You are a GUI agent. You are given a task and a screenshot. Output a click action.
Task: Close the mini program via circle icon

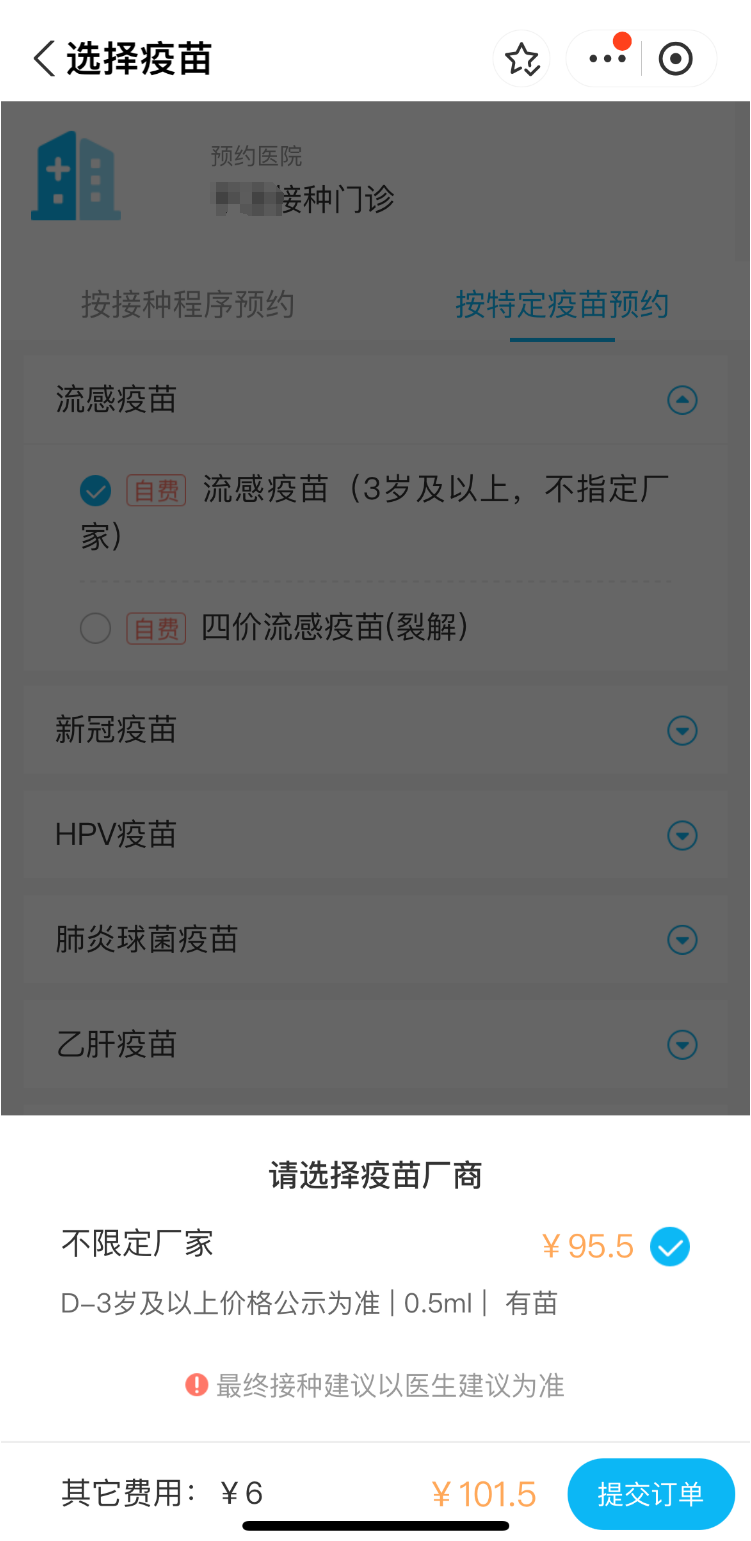pos(676,59)
